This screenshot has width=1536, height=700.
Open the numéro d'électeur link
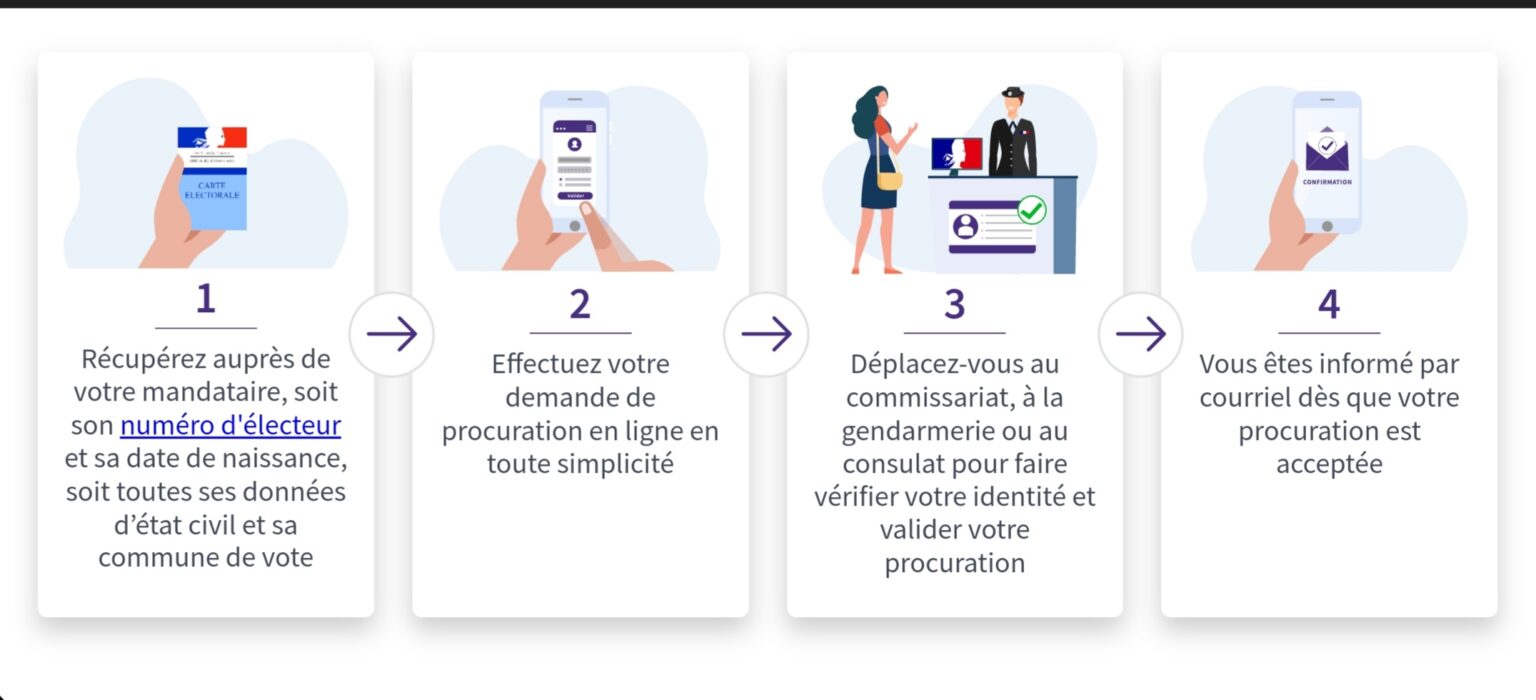pyautogui.click(x=230, y=426)
